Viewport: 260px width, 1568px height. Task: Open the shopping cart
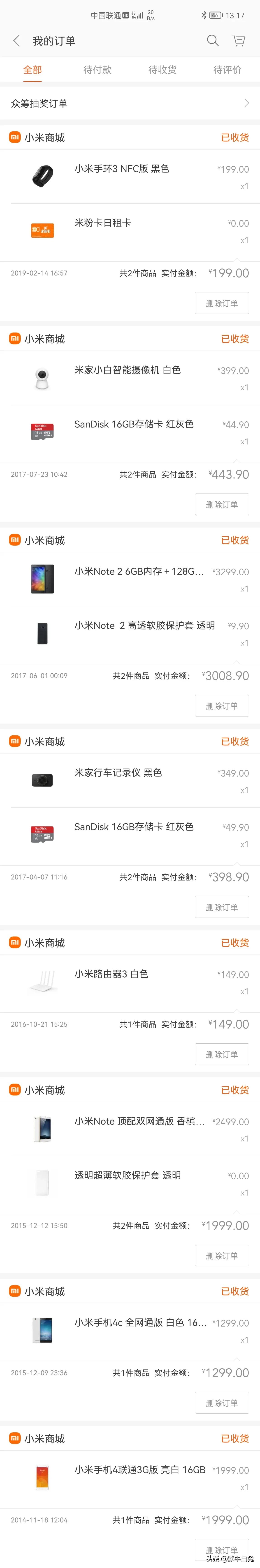(239, 41)
